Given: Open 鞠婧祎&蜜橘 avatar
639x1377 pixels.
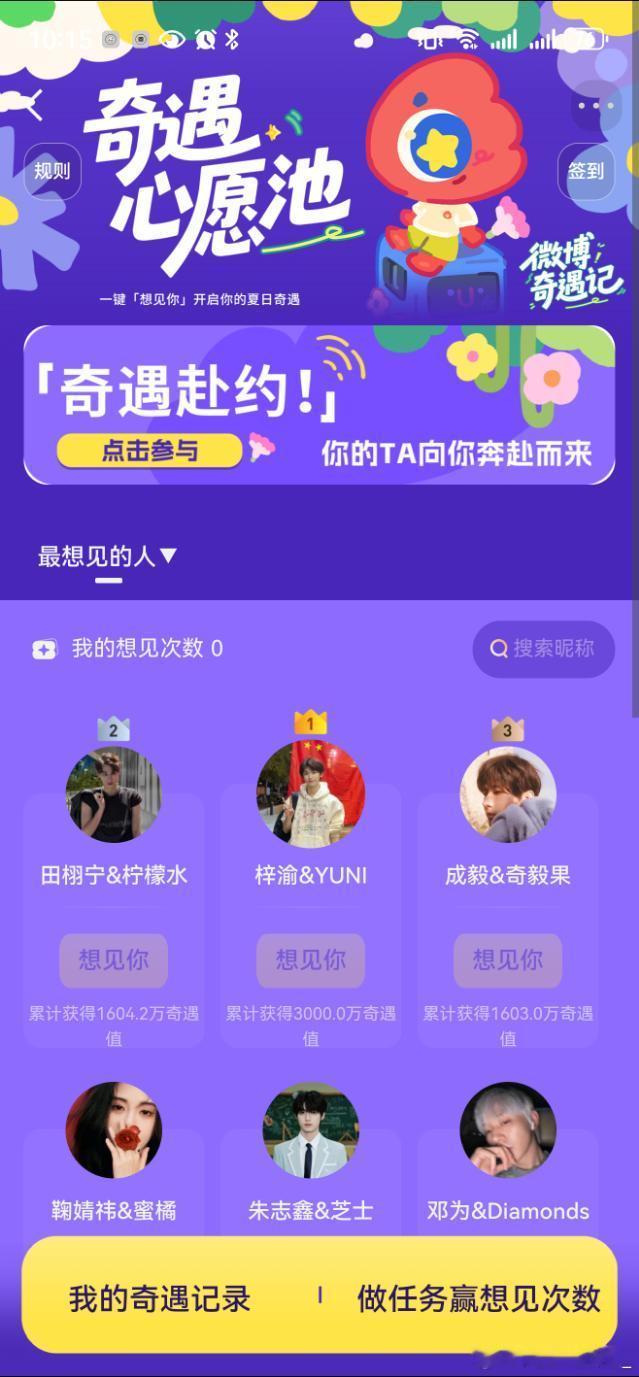Looking at the screenshot, I should pyautogui.click(x=113, y=1130).
